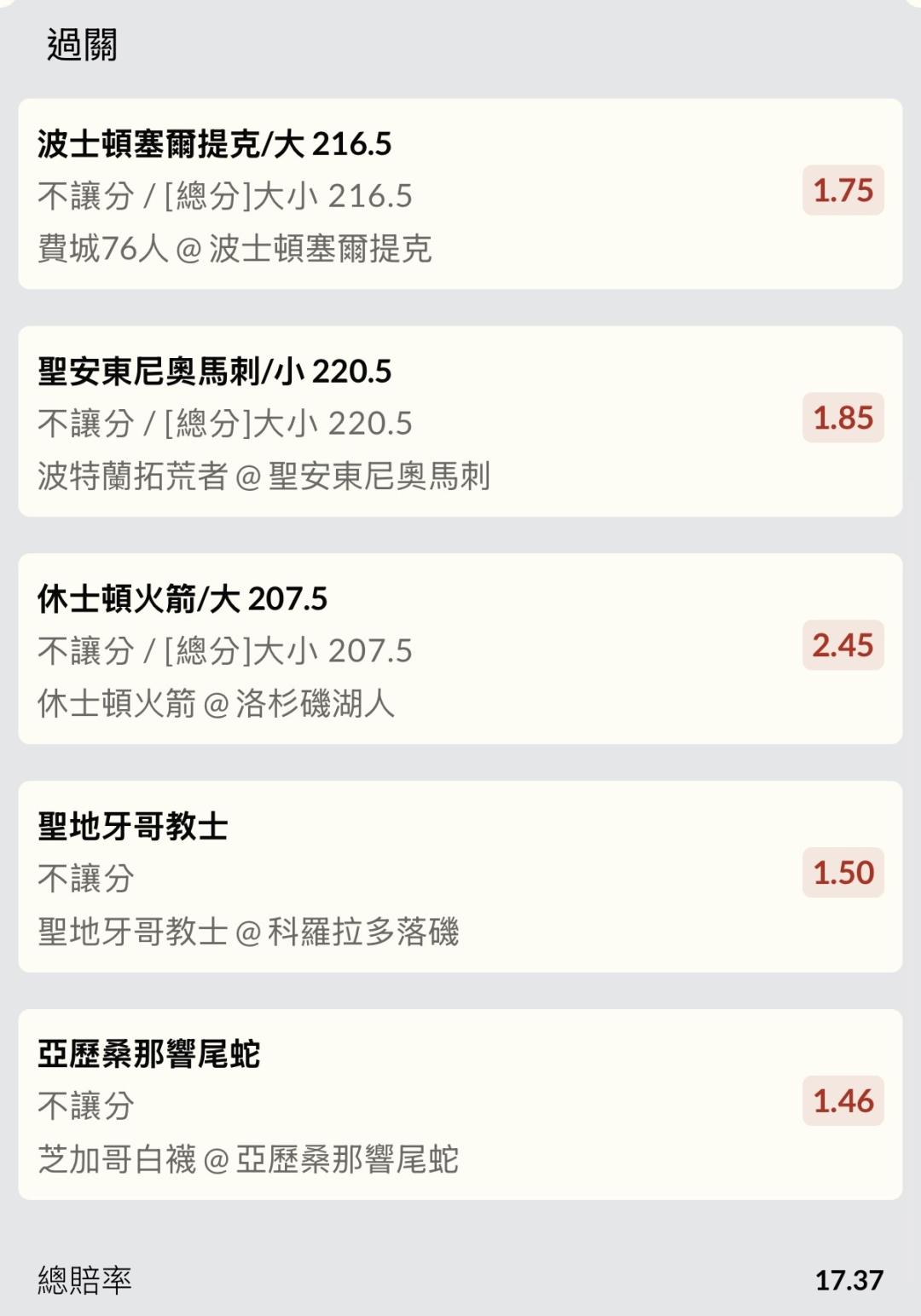Open the 亞歷桑那響尾蛇 不讓分 selection
This screenshot has height=1316, width=921.
coord(460,1105)
